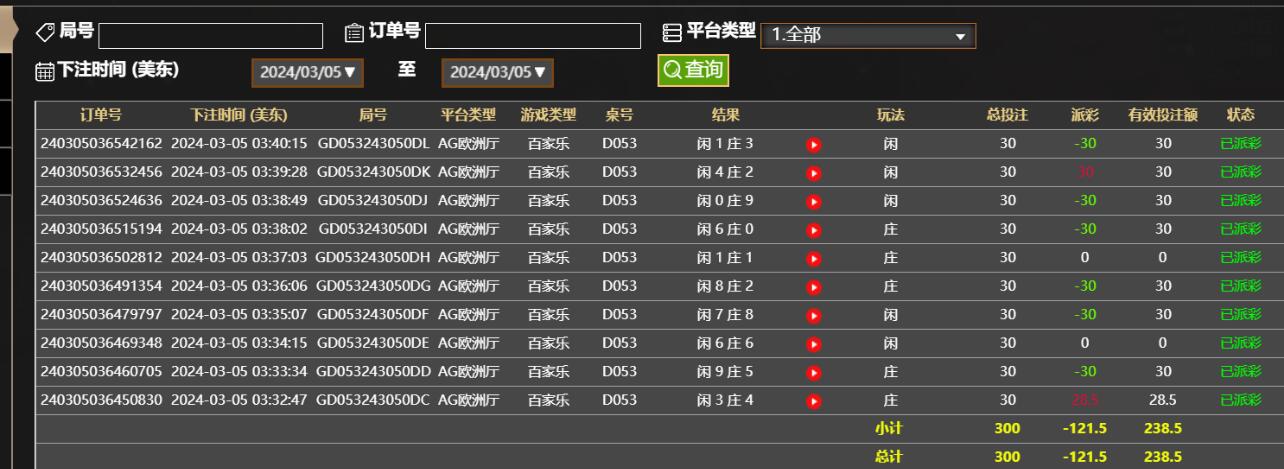1284x469 pixels.
Task: Play video for order 240305036460705
Action: coord(814,372)
